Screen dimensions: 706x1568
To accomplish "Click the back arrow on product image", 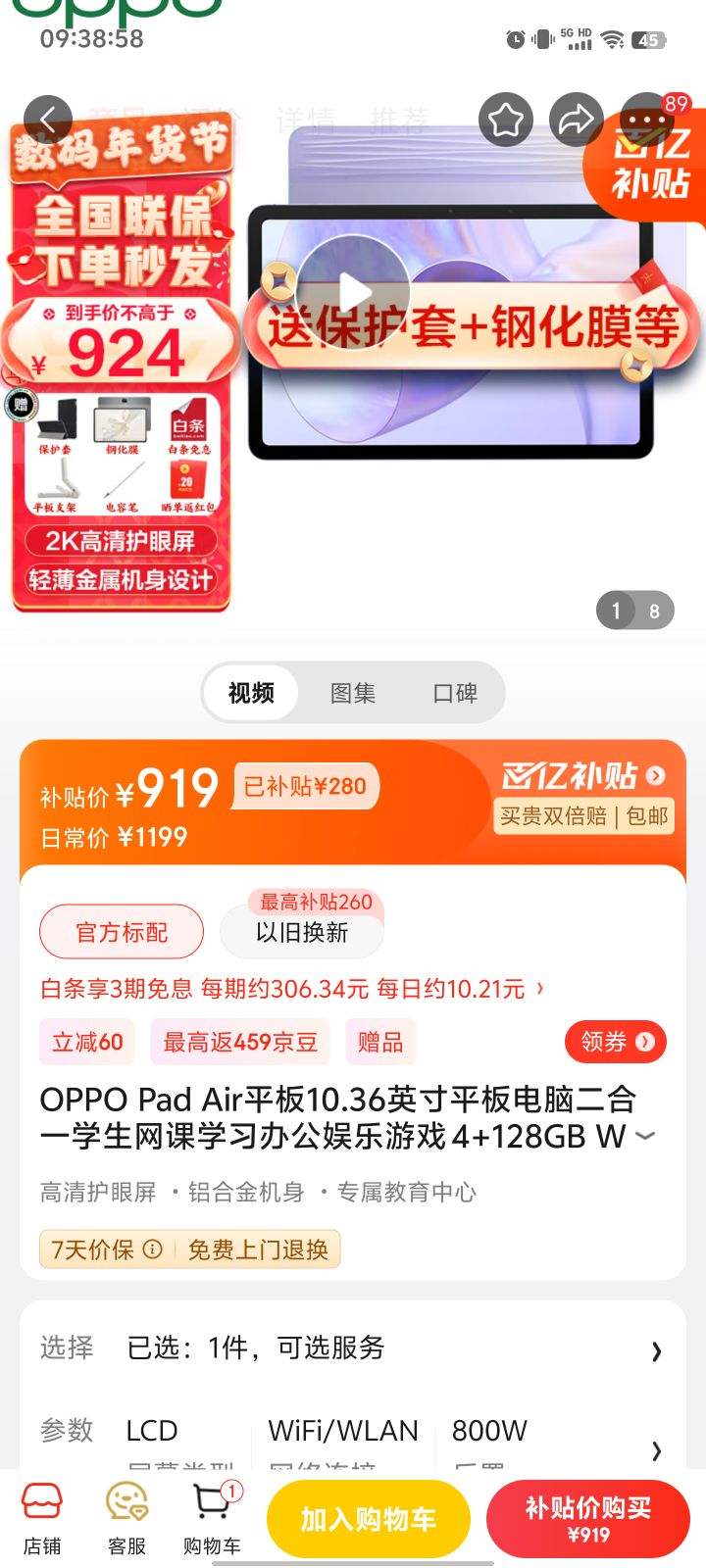I will [49, 118].
